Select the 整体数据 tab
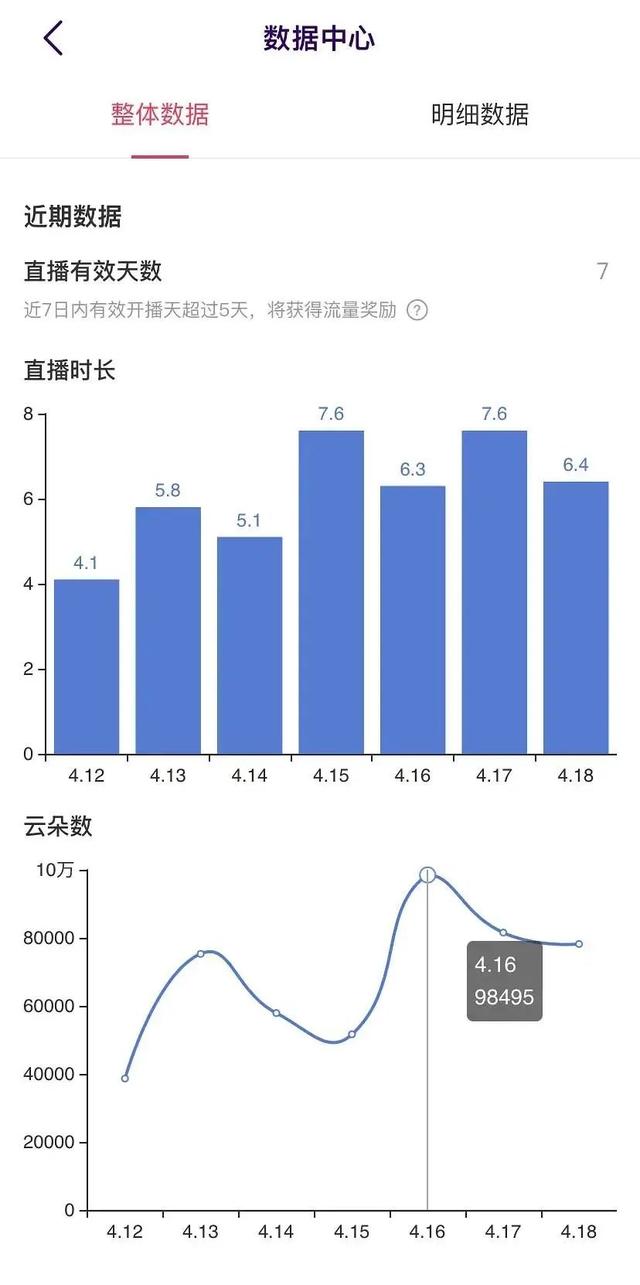640x1285 pixels. (x=160, y=115)
